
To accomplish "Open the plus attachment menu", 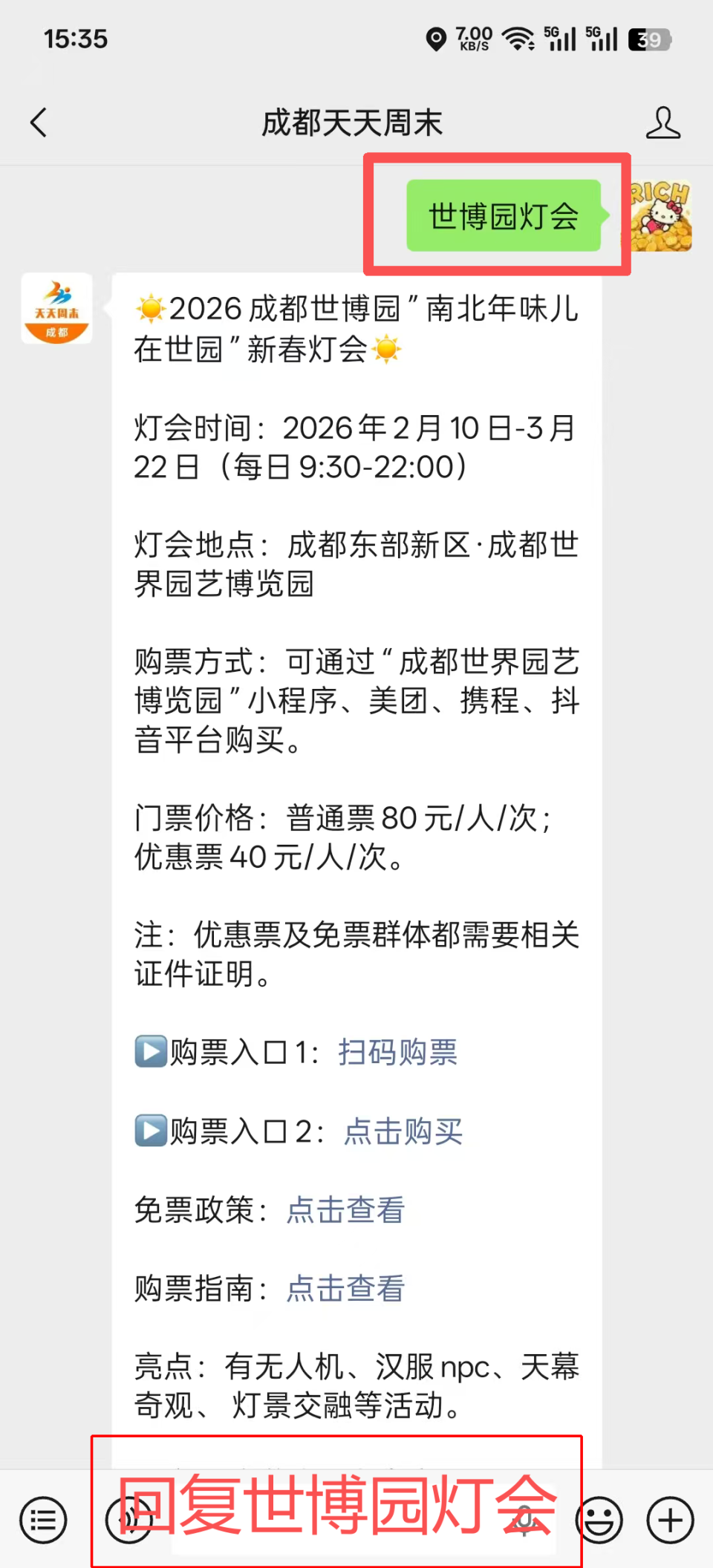I will pyautogui.click(x=668, y=1520).
